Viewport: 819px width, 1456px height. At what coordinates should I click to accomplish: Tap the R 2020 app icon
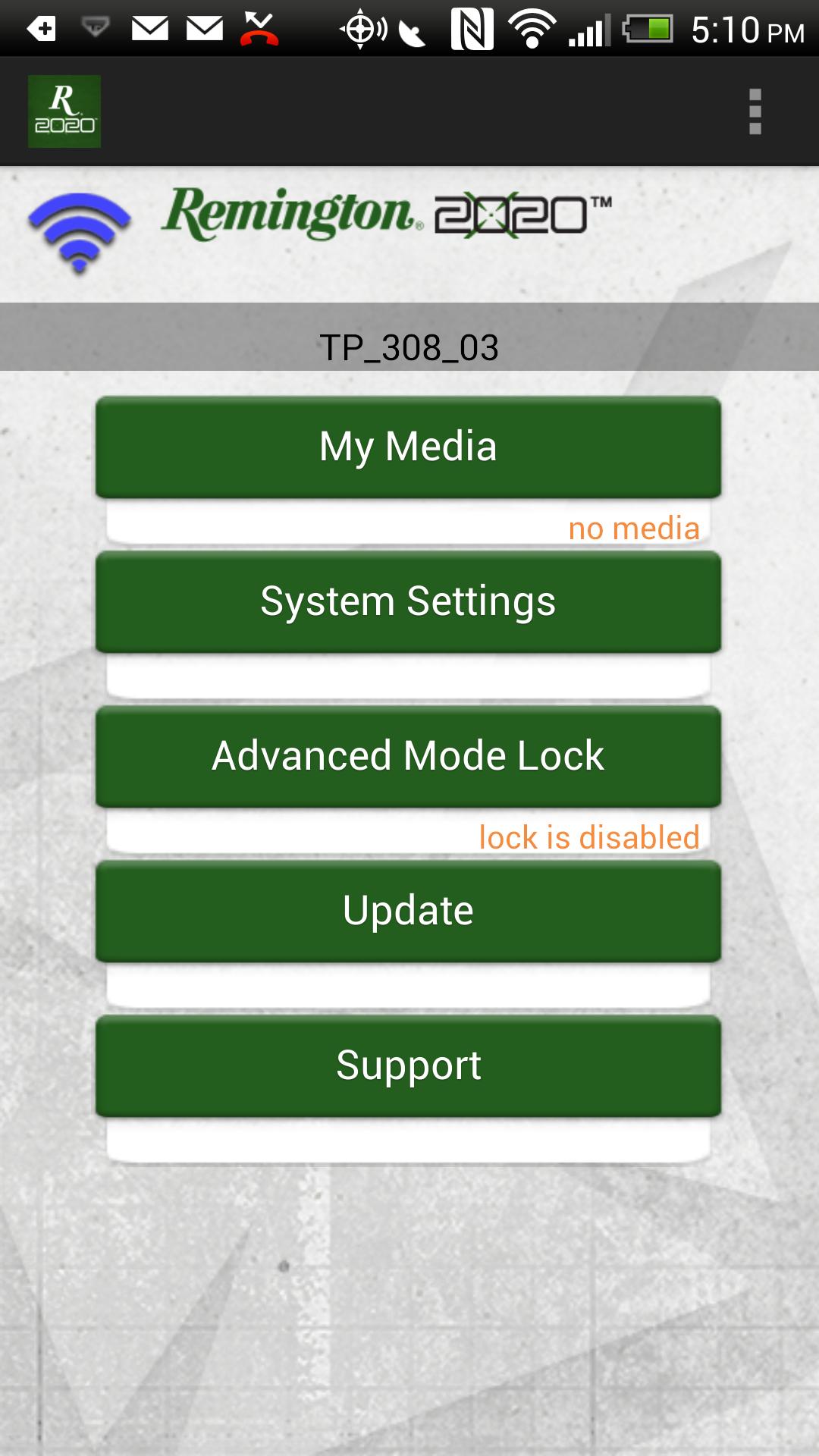(64, 111)
